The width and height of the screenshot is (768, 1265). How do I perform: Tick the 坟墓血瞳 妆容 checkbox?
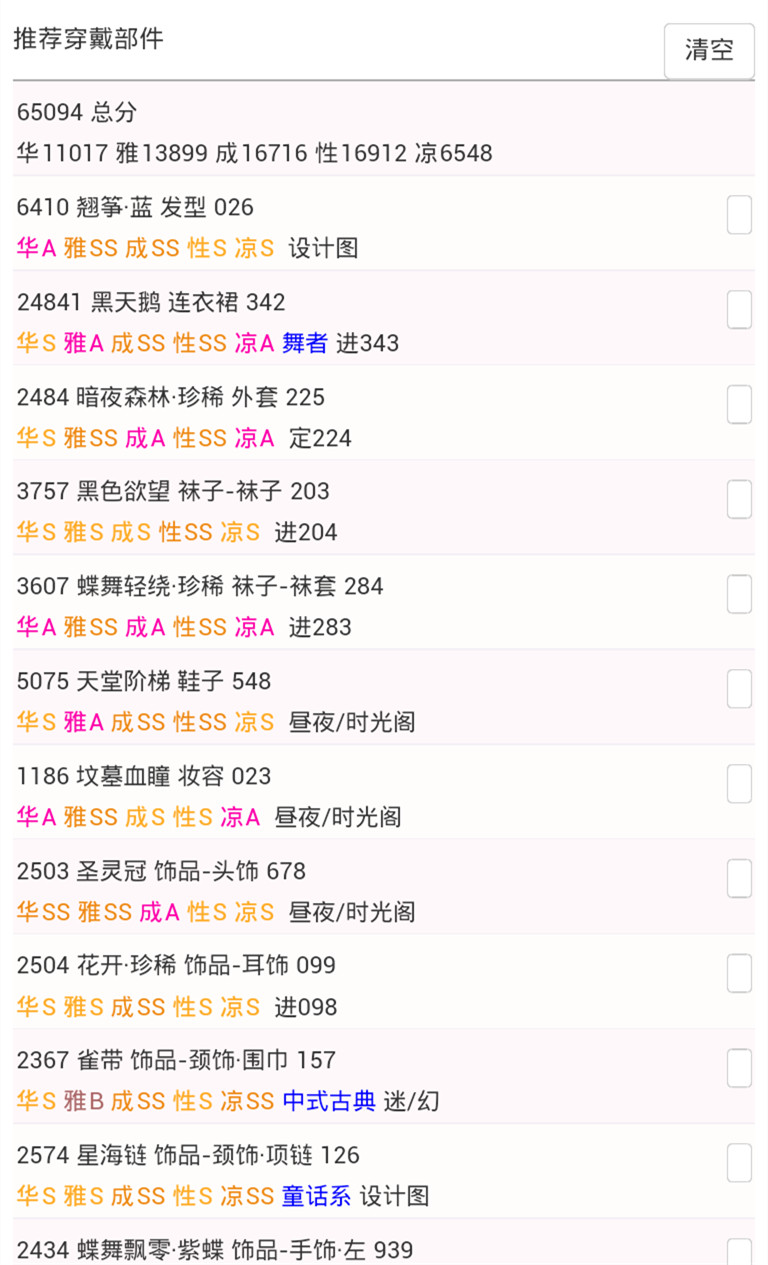(739, 784)
